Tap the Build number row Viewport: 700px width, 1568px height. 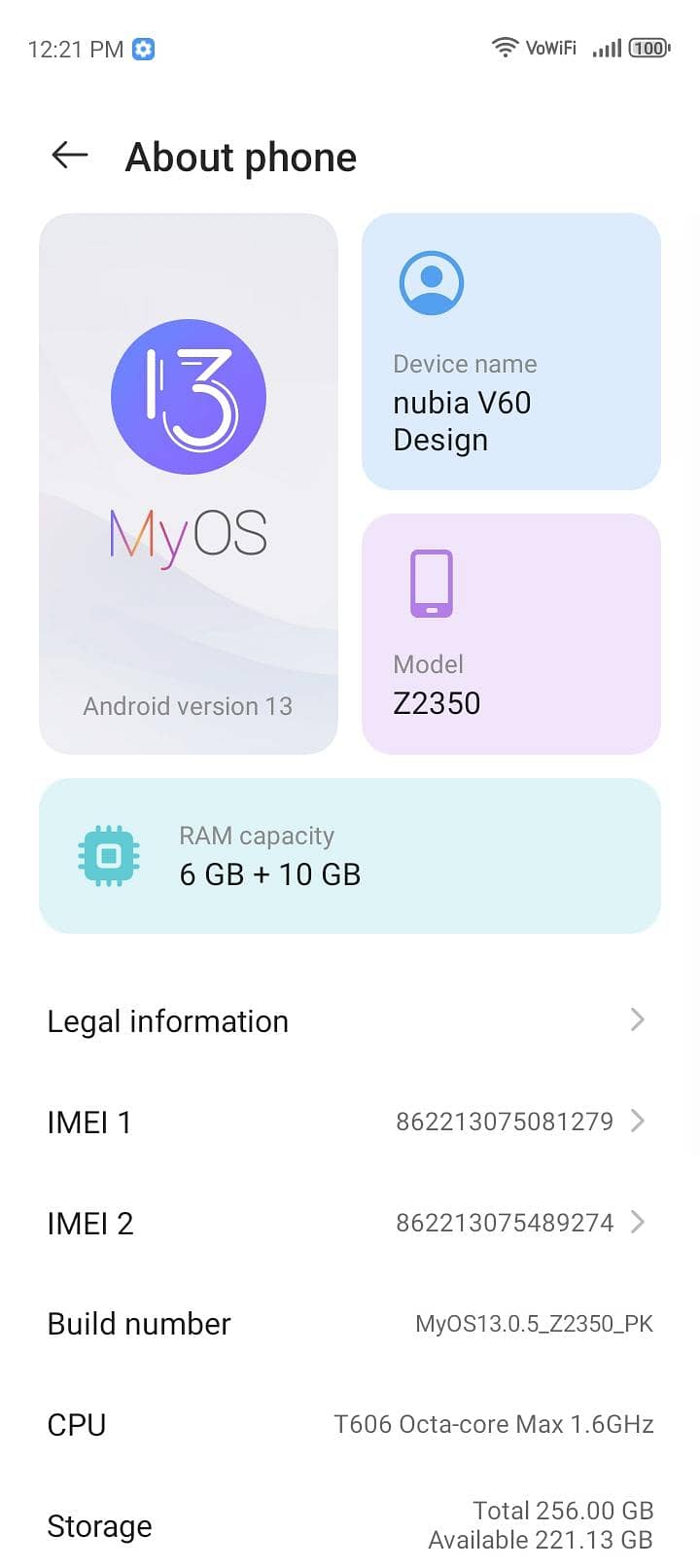click(350, 1324)
